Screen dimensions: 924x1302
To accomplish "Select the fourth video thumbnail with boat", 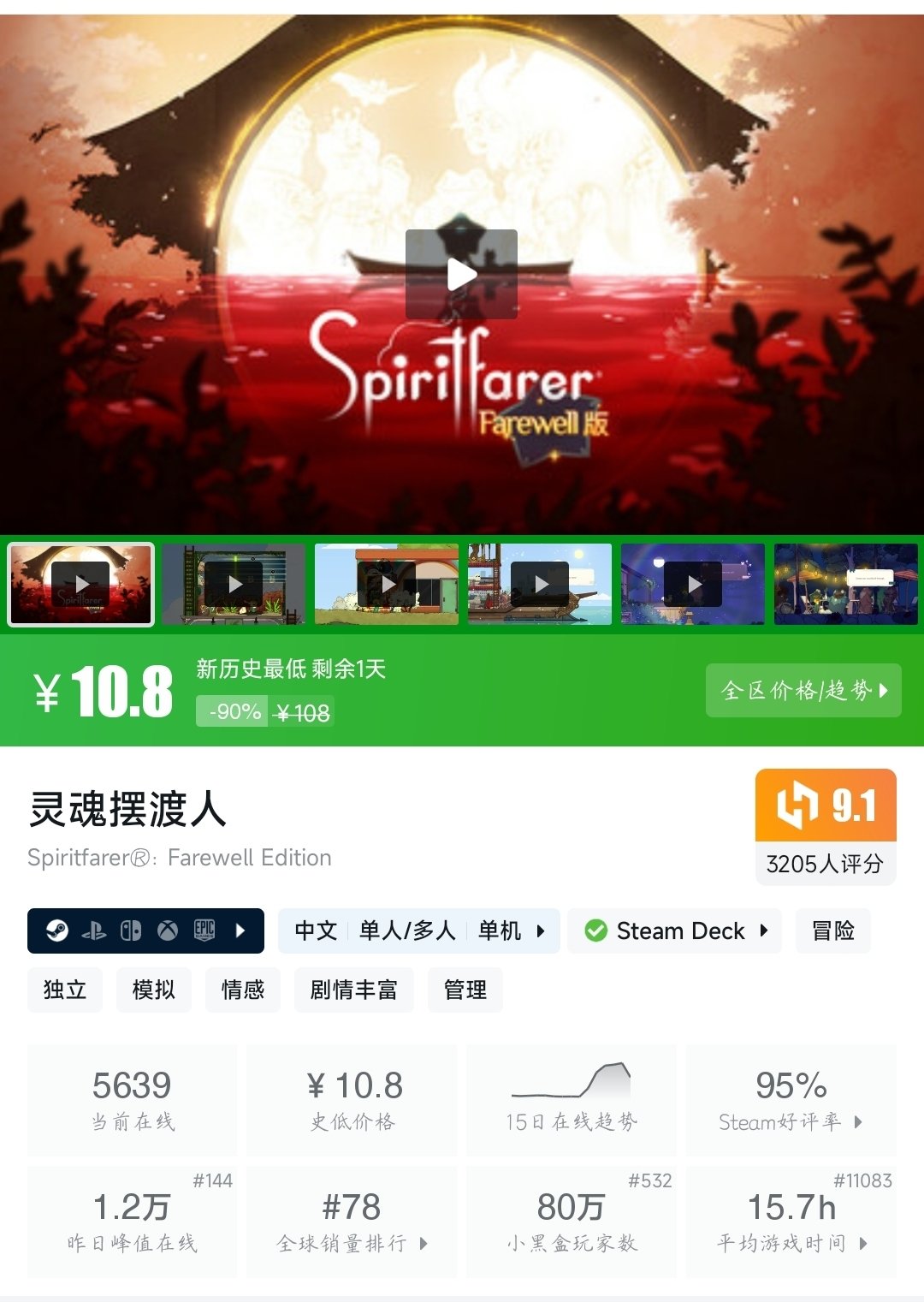I will 540,584.
